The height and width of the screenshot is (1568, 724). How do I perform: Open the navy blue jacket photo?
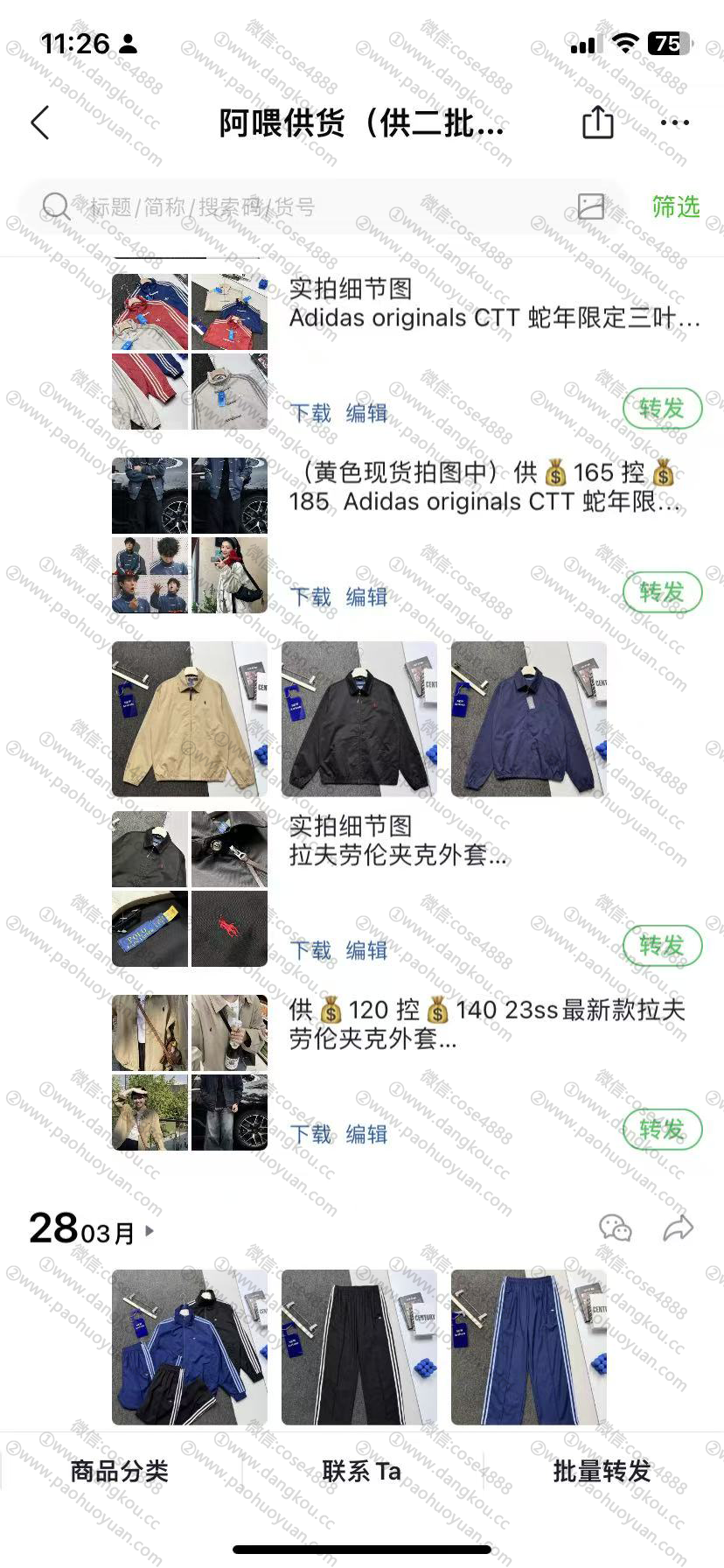coord(528,719)
